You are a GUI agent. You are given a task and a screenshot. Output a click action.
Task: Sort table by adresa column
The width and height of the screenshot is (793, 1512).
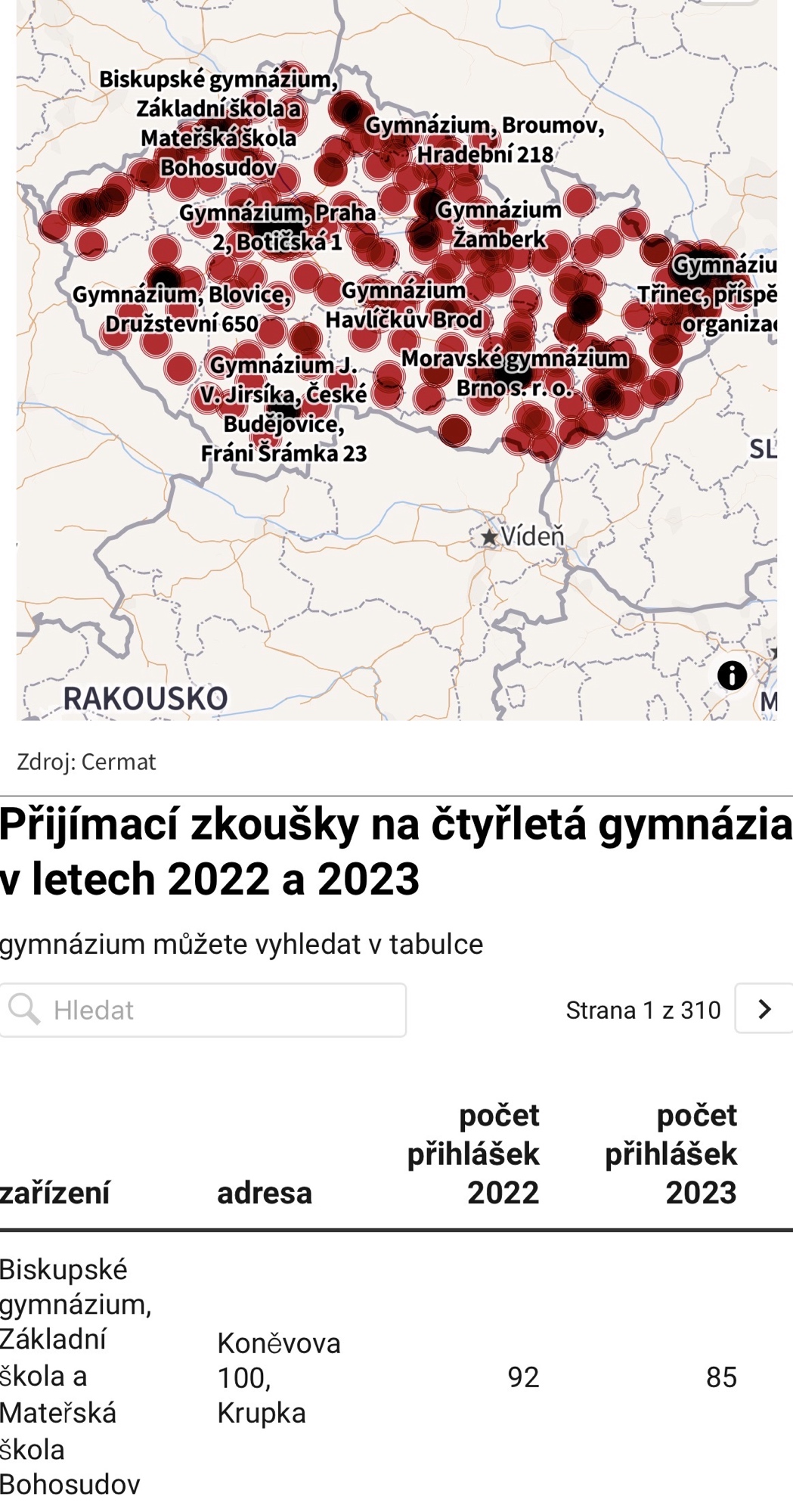coord(265,1193)
